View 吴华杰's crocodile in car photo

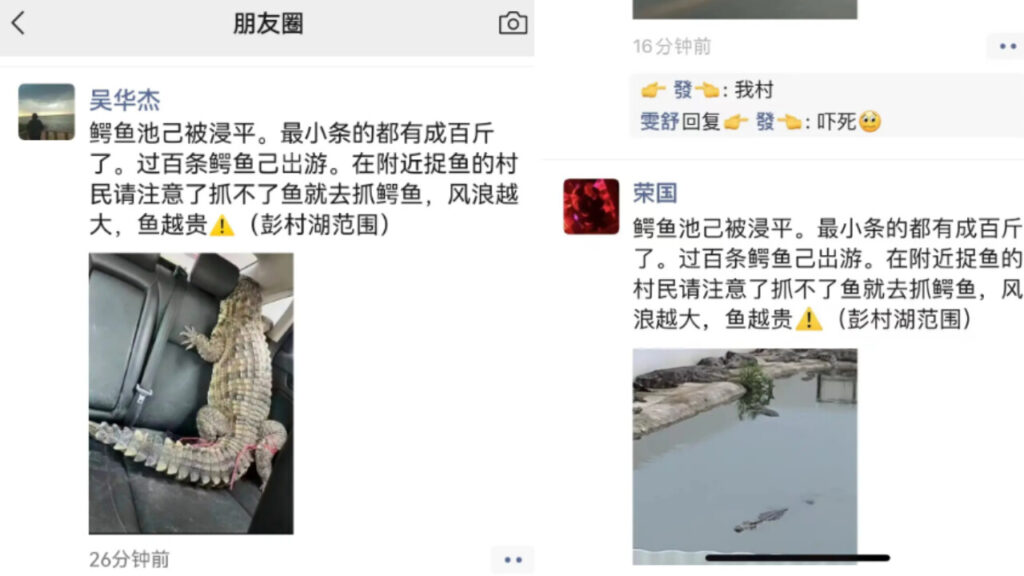191,393
